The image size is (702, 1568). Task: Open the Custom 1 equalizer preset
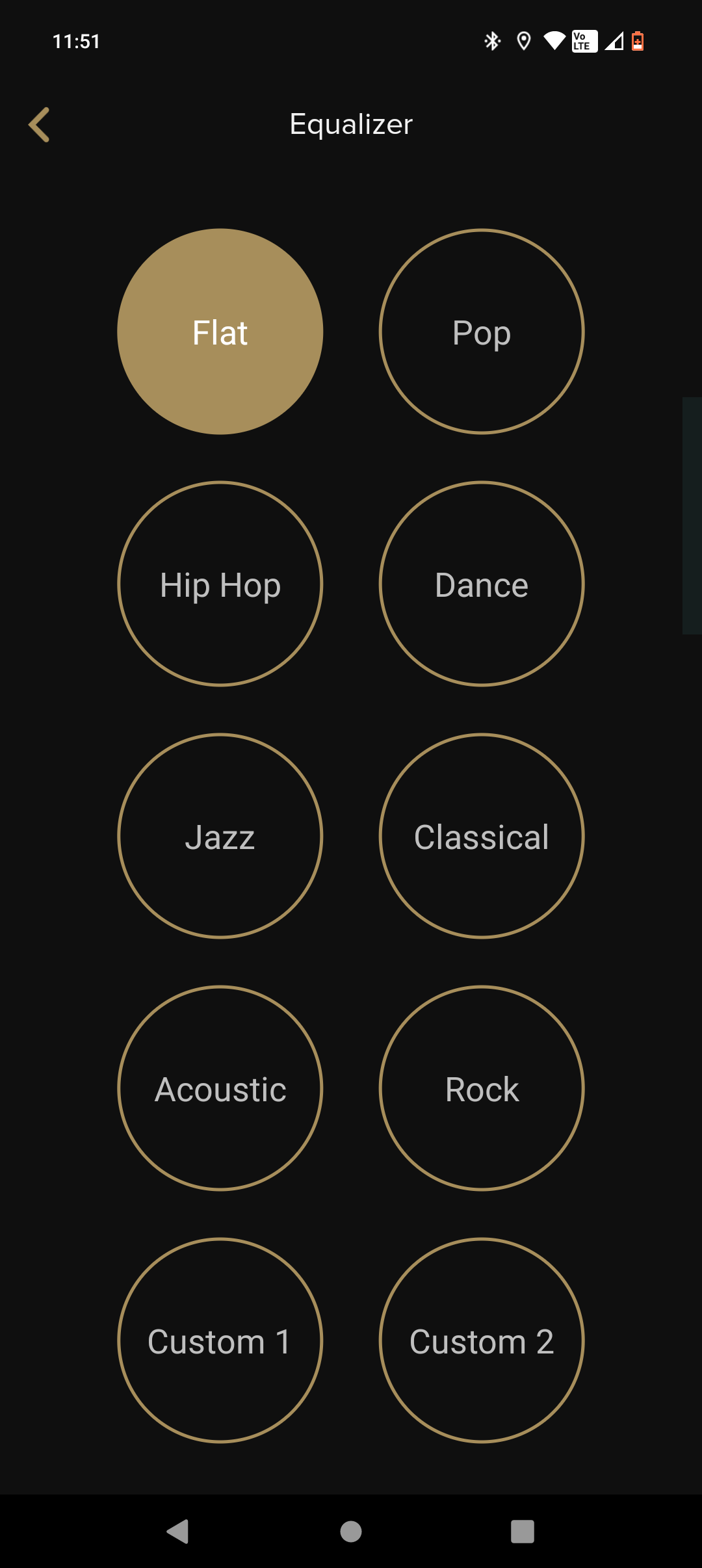coord(220,1342)
